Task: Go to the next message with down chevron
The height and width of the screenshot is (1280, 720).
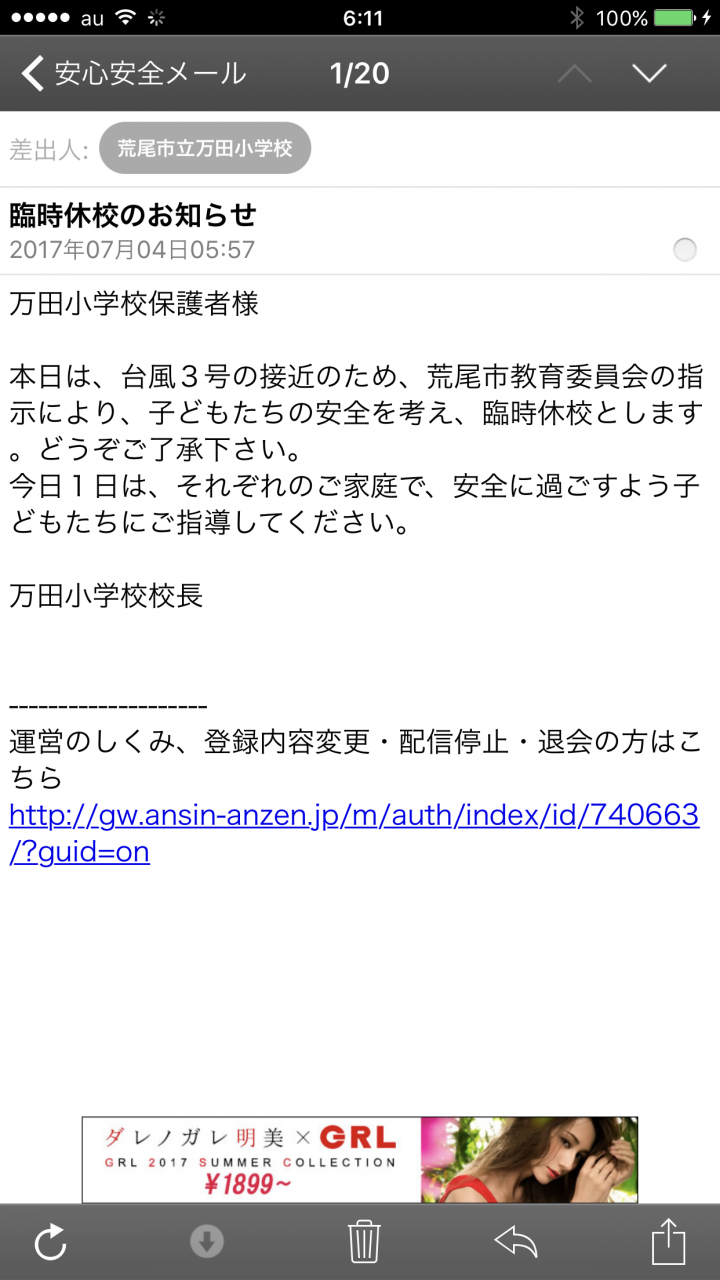Action: point(650,74)
